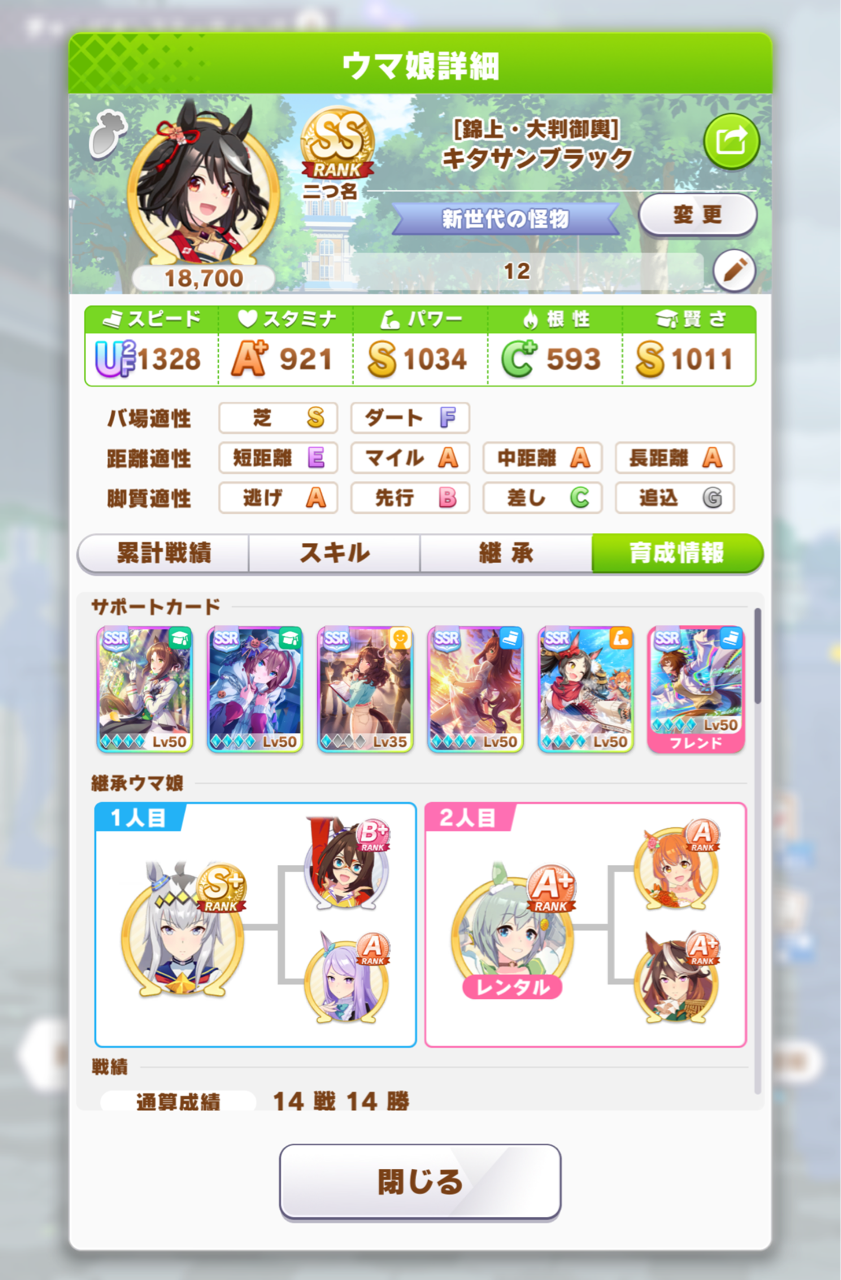Tap the green share icon
This screenshot has height=1280, width=841.
click(x=731, y=142)
